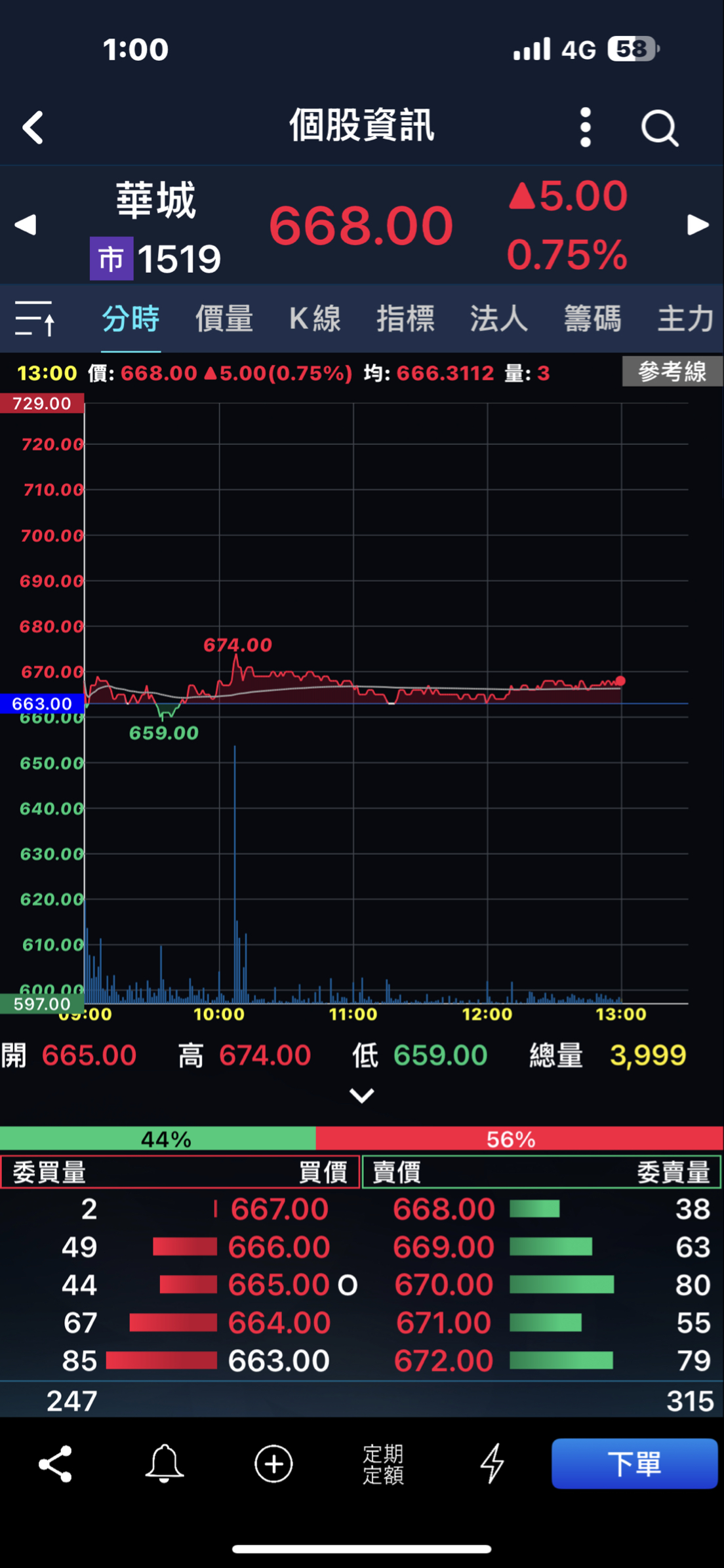Add the stock with the plus icon
This screenshot has width=724, height=1568.
point(273,1464)
